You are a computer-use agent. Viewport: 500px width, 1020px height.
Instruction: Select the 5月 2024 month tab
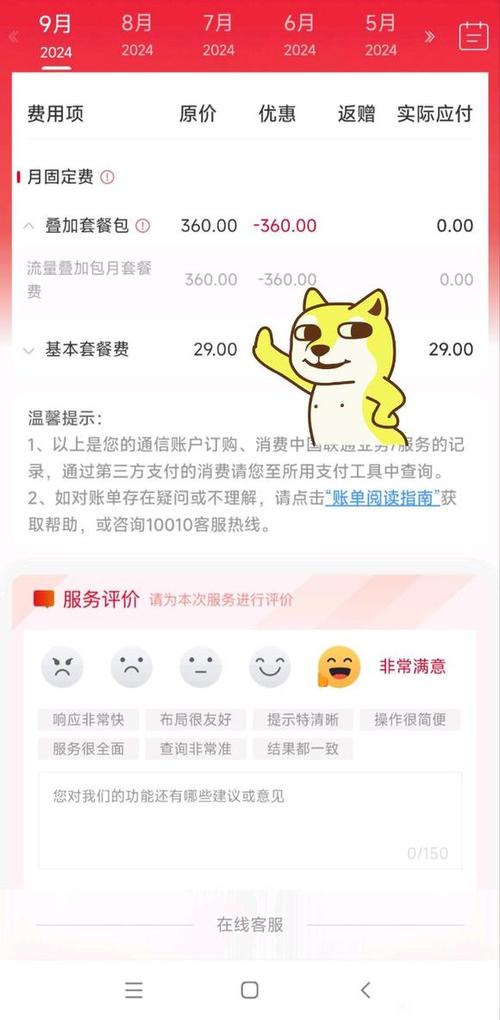pyautogui.click(x=380, y=35)
